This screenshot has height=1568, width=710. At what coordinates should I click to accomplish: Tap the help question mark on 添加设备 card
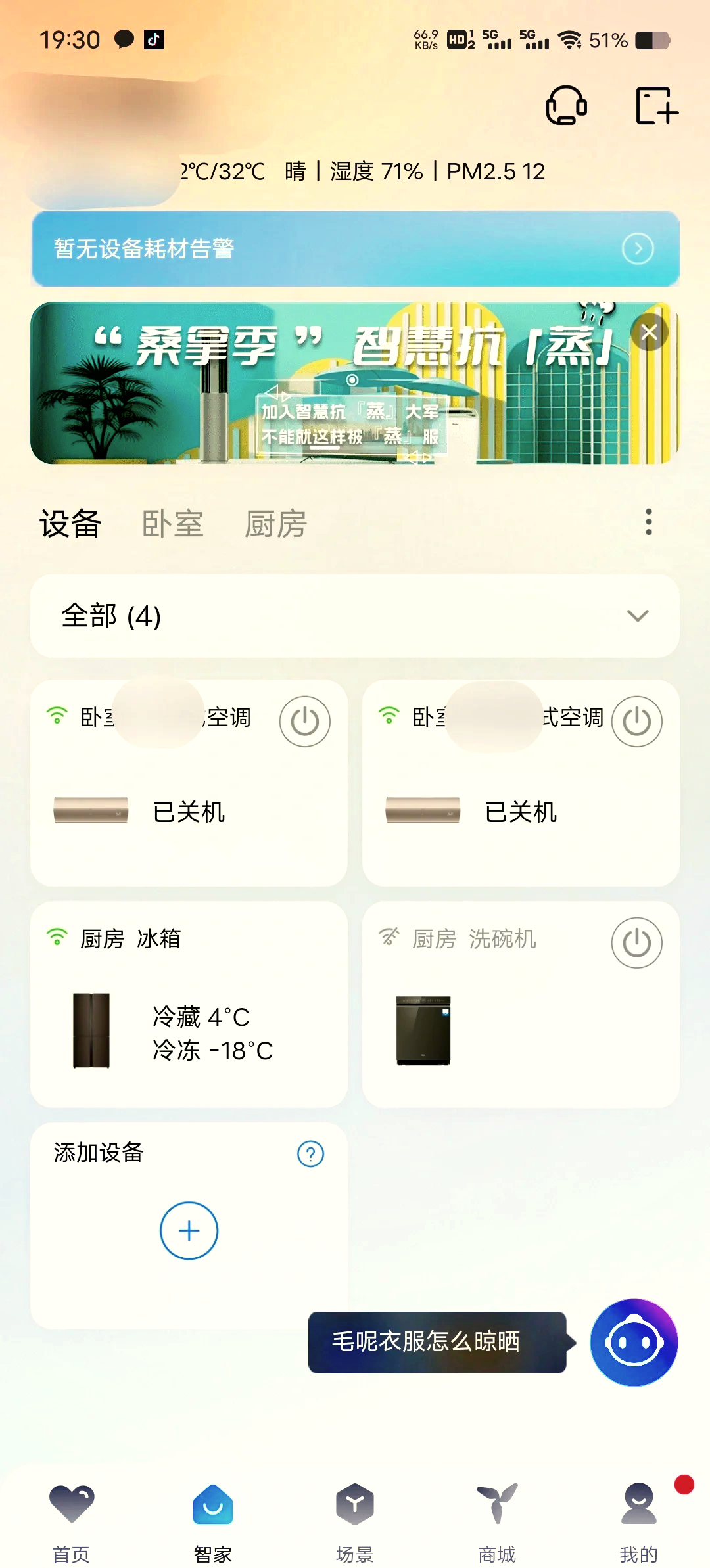[x=311, y=1152]
